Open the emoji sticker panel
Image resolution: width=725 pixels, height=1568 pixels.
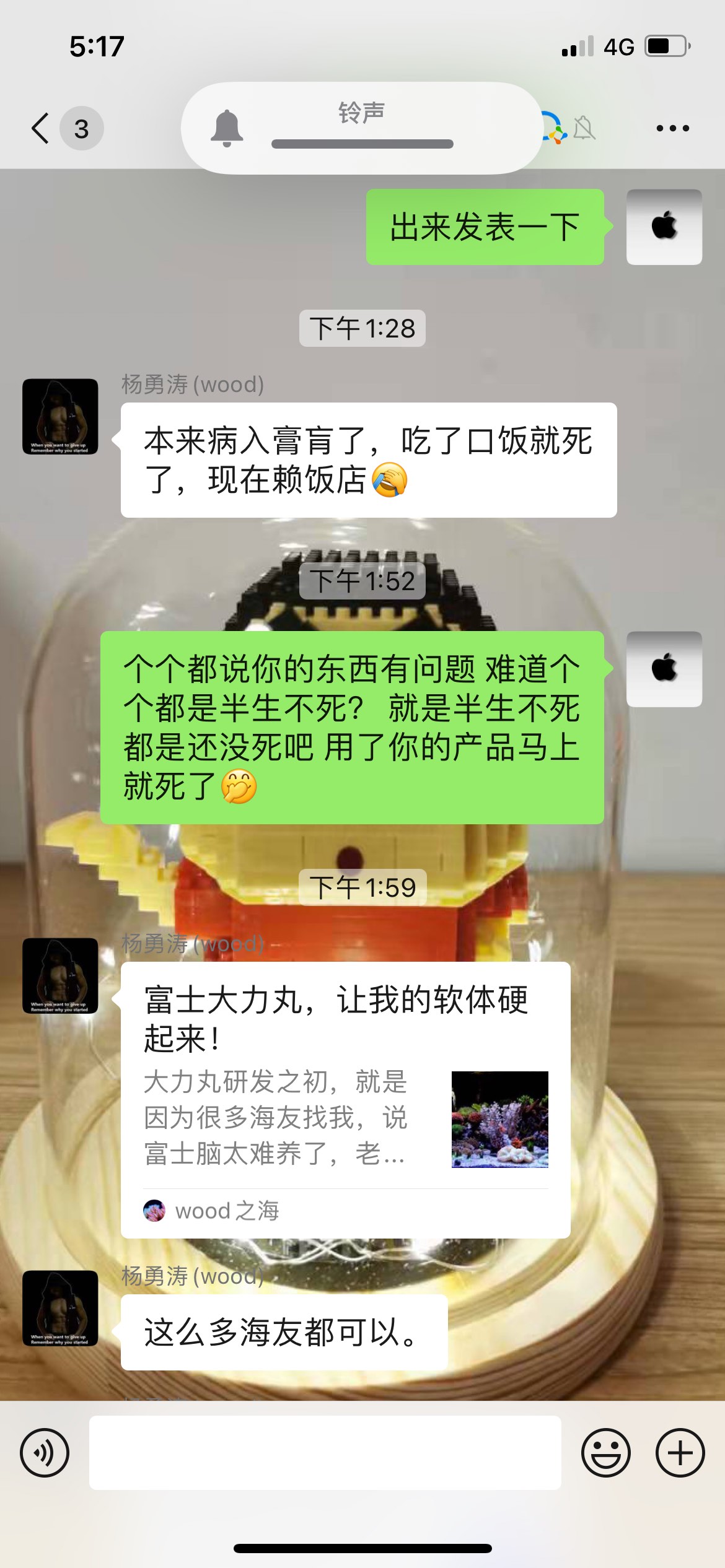pos(605,1452)
